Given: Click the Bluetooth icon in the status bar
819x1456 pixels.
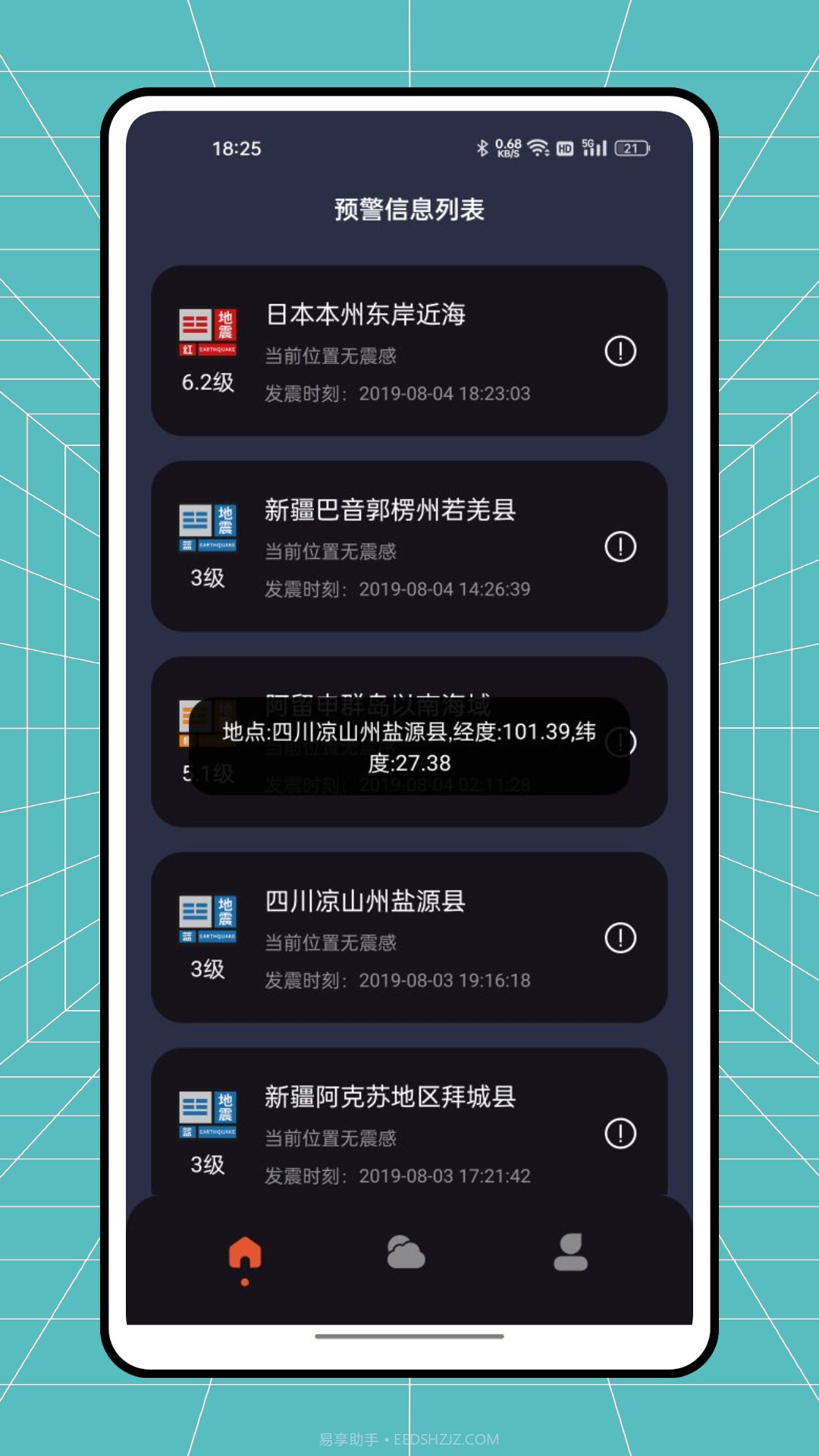Looking at the screenshot, I should click(x=481, y=149).
